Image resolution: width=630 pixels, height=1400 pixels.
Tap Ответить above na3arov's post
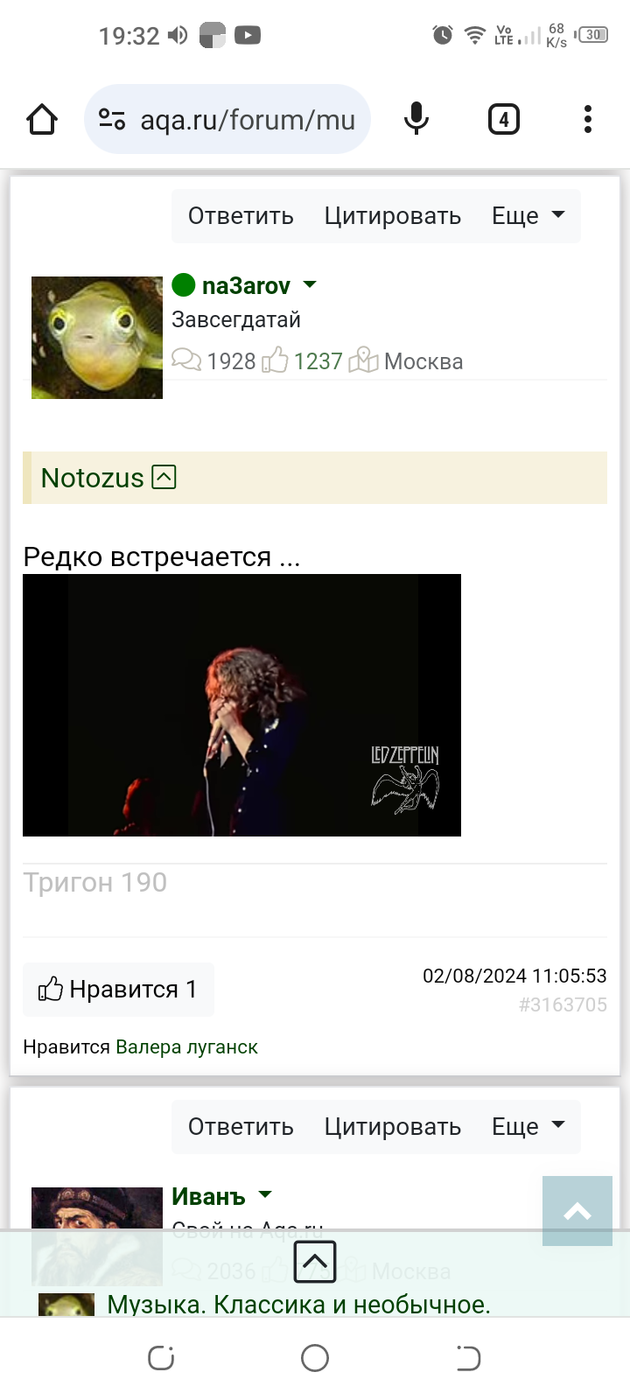click(x=241, y=216)
